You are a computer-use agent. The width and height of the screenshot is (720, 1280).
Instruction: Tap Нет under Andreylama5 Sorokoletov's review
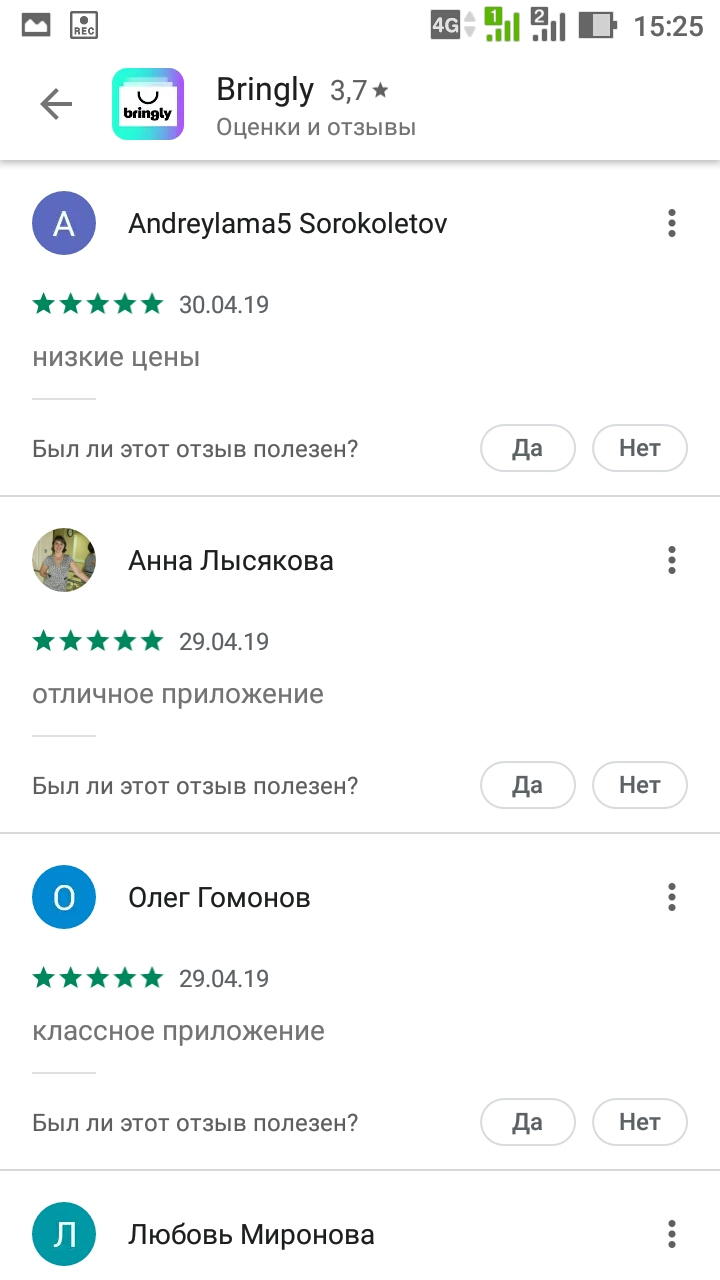[640, 448]
